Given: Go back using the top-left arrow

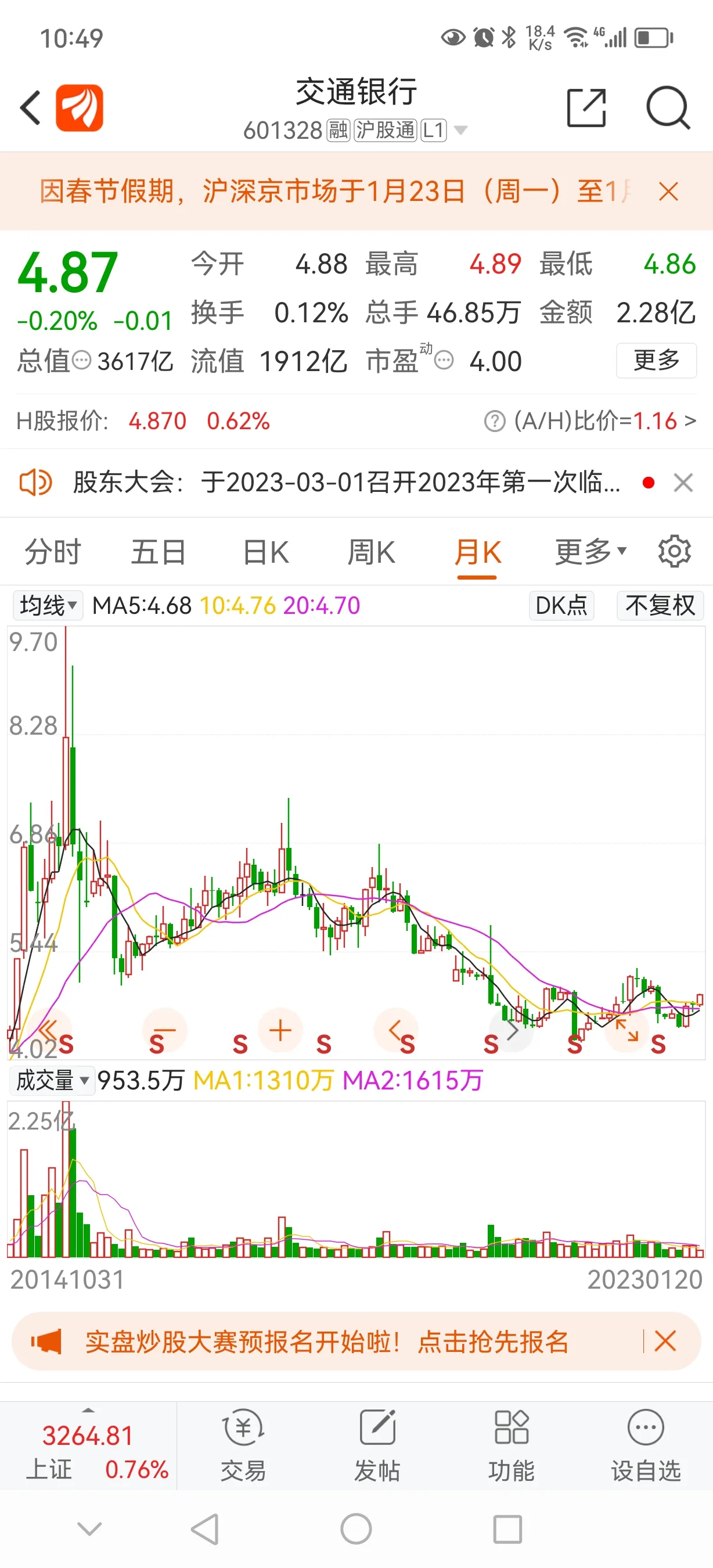Looking at the screenshot, I should pyautogui.click(x=30, y=108).
